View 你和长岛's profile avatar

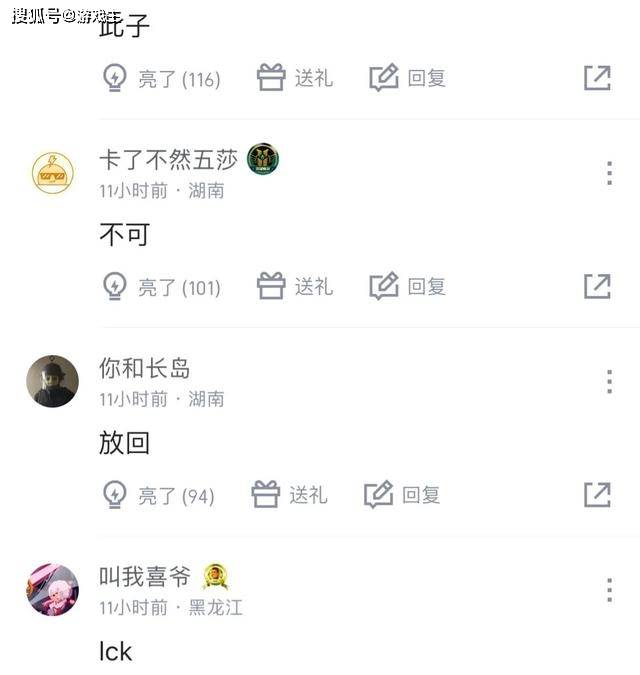[52, 381]
